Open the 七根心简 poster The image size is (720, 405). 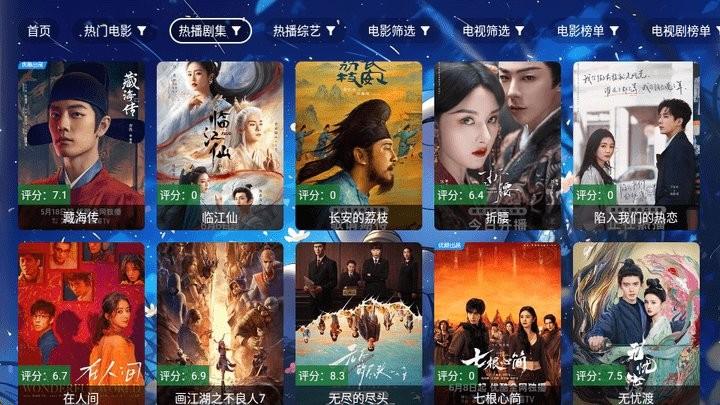(x=497, y=320)
